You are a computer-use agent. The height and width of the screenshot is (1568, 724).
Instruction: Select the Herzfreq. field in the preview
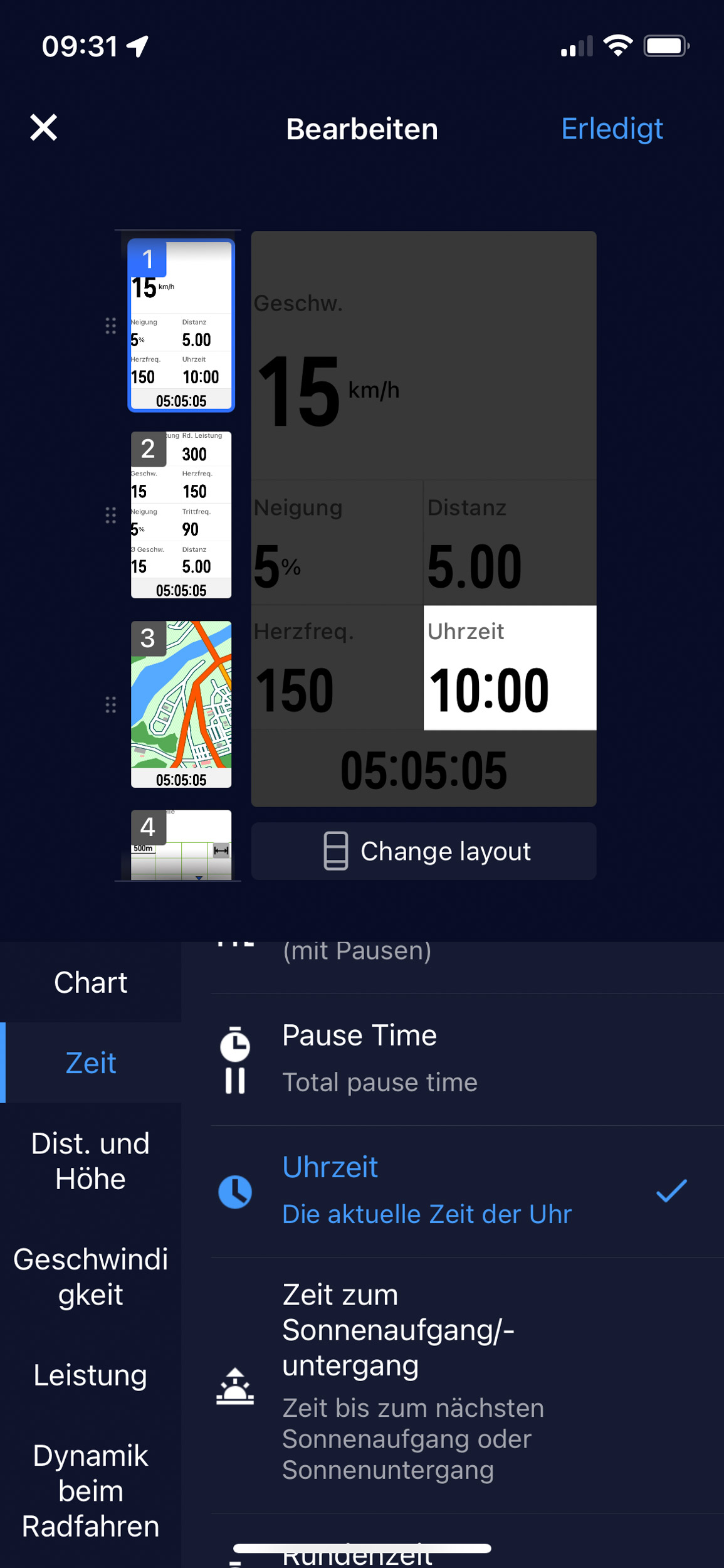click(337, 667)
